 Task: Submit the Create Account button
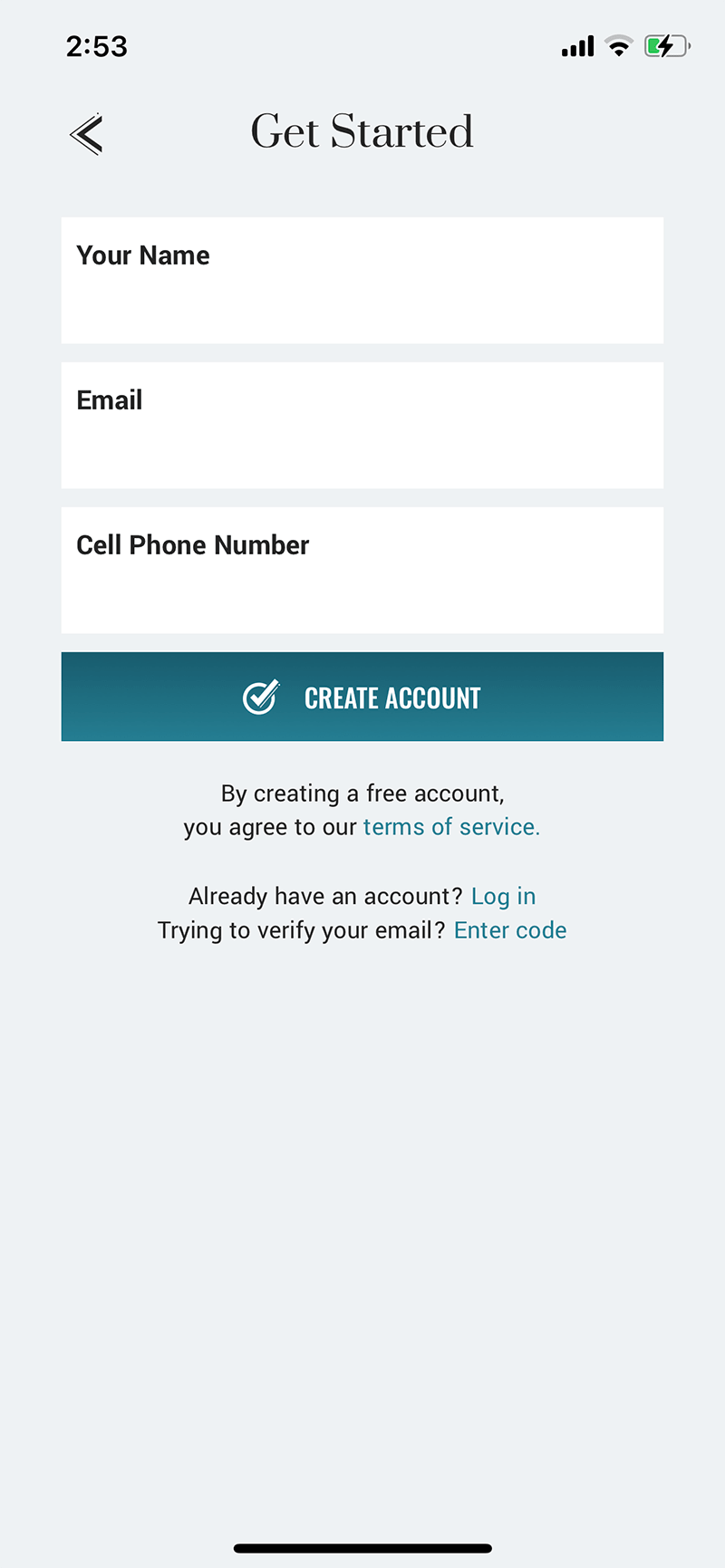362,697
